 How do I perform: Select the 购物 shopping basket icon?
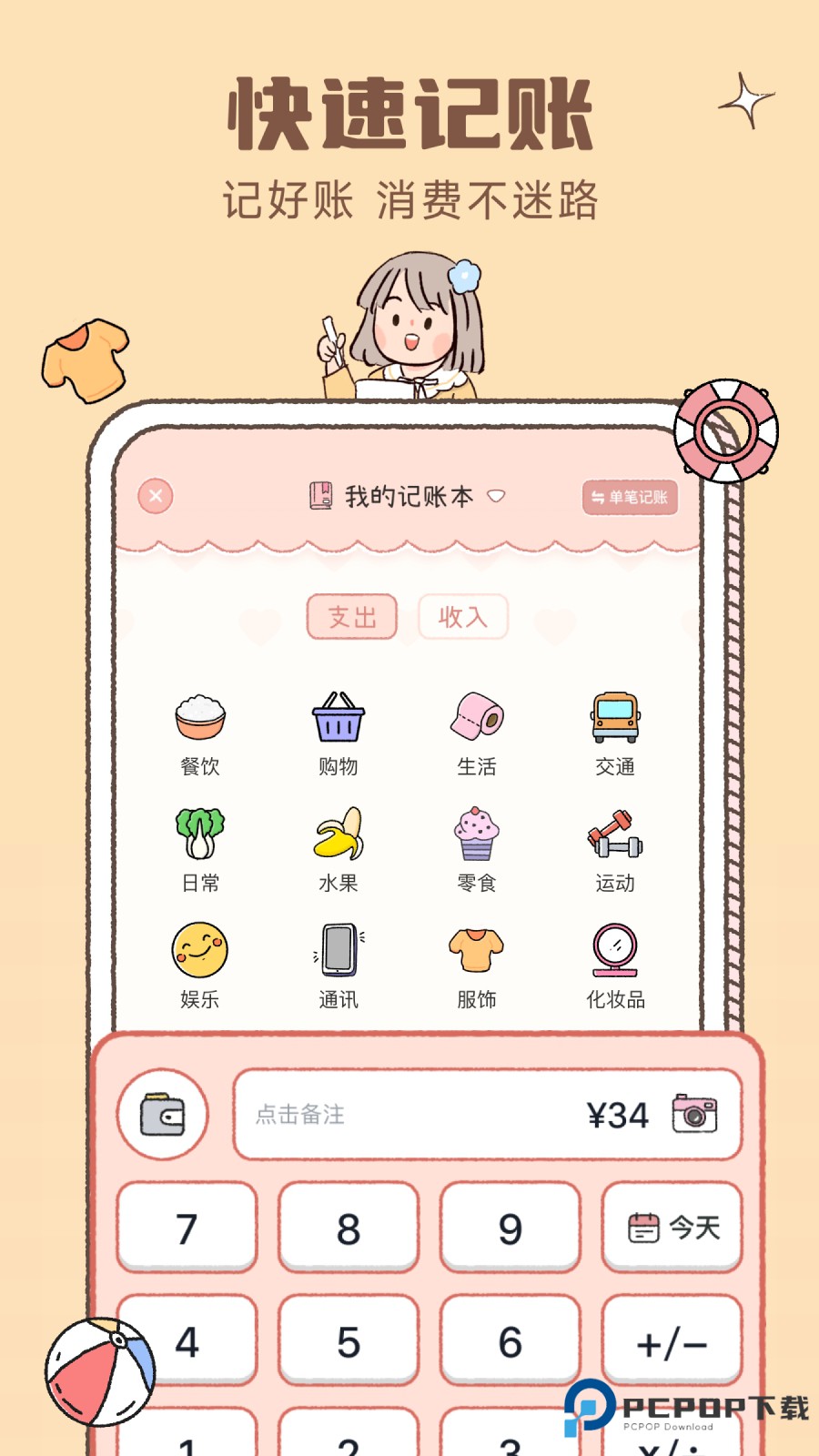tap(338, 719)
